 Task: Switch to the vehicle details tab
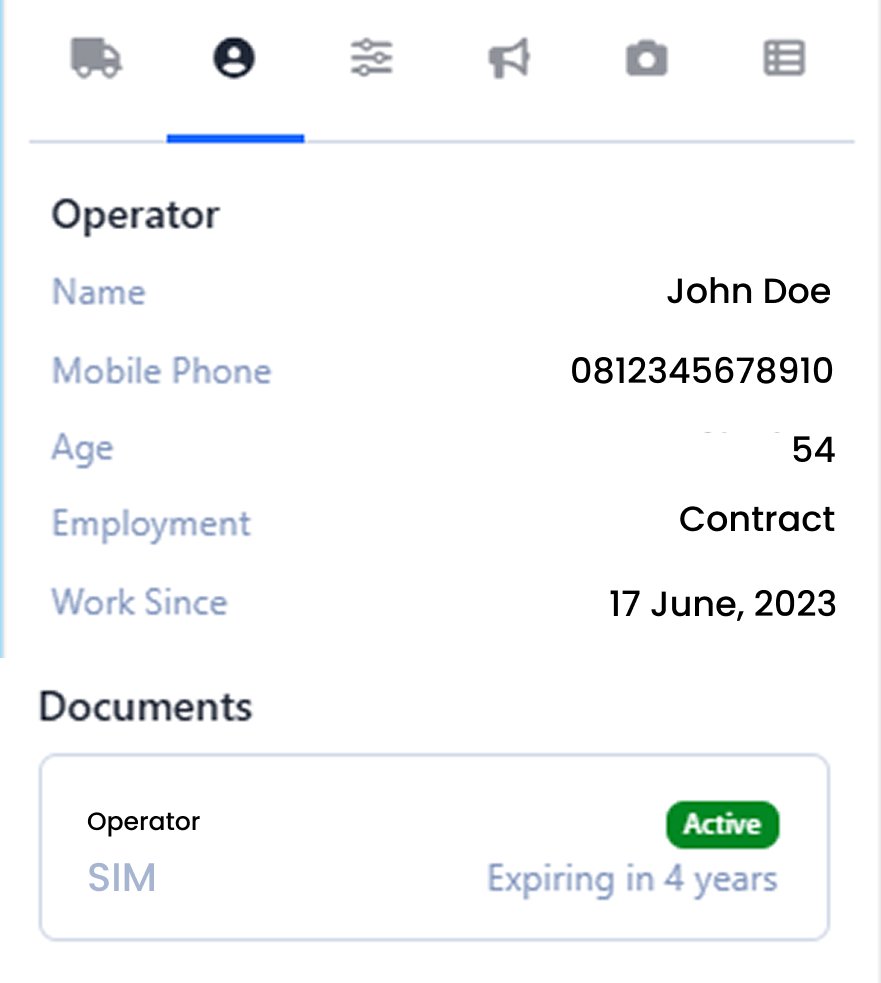point(96,58)
